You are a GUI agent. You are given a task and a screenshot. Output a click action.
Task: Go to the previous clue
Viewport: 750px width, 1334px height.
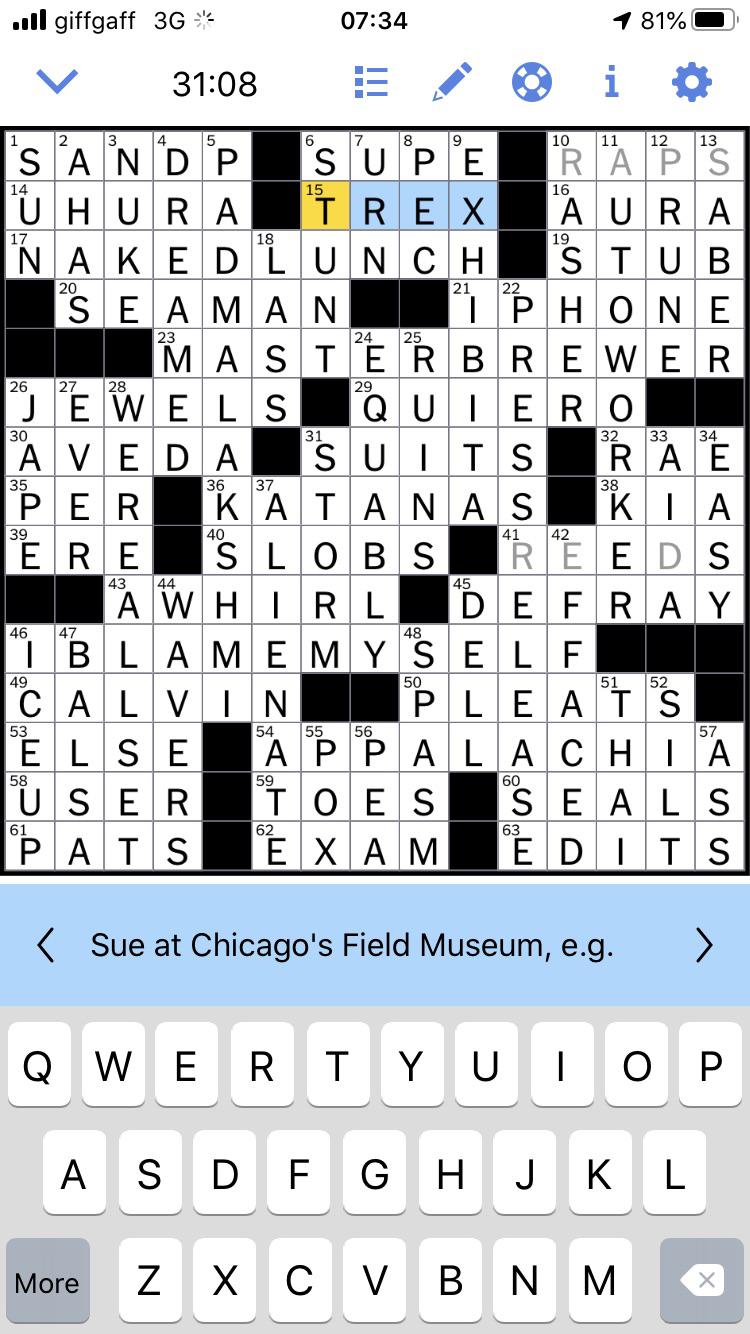(x=45, y=944)
